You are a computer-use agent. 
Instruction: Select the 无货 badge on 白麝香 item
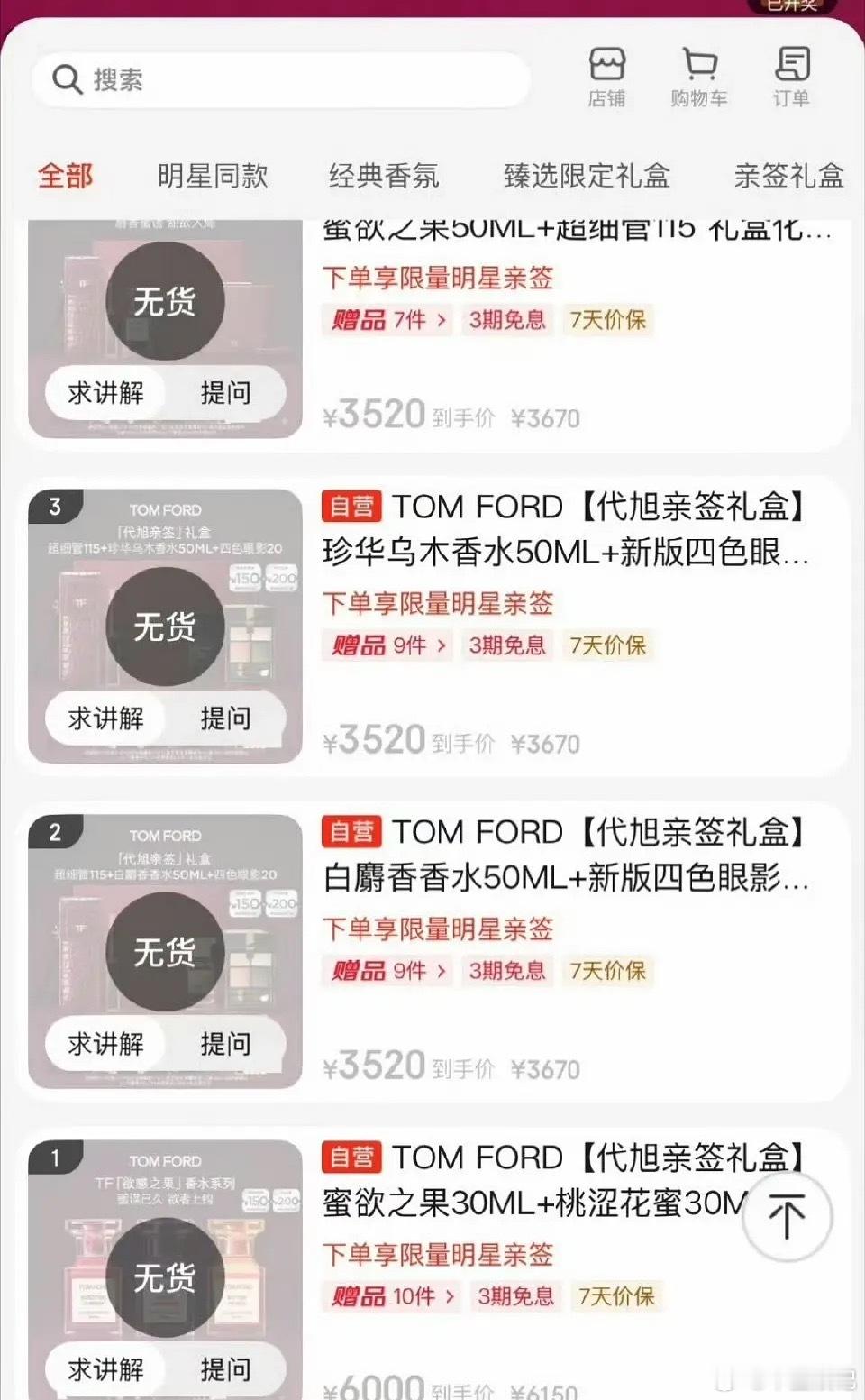[x=166, y=953]
